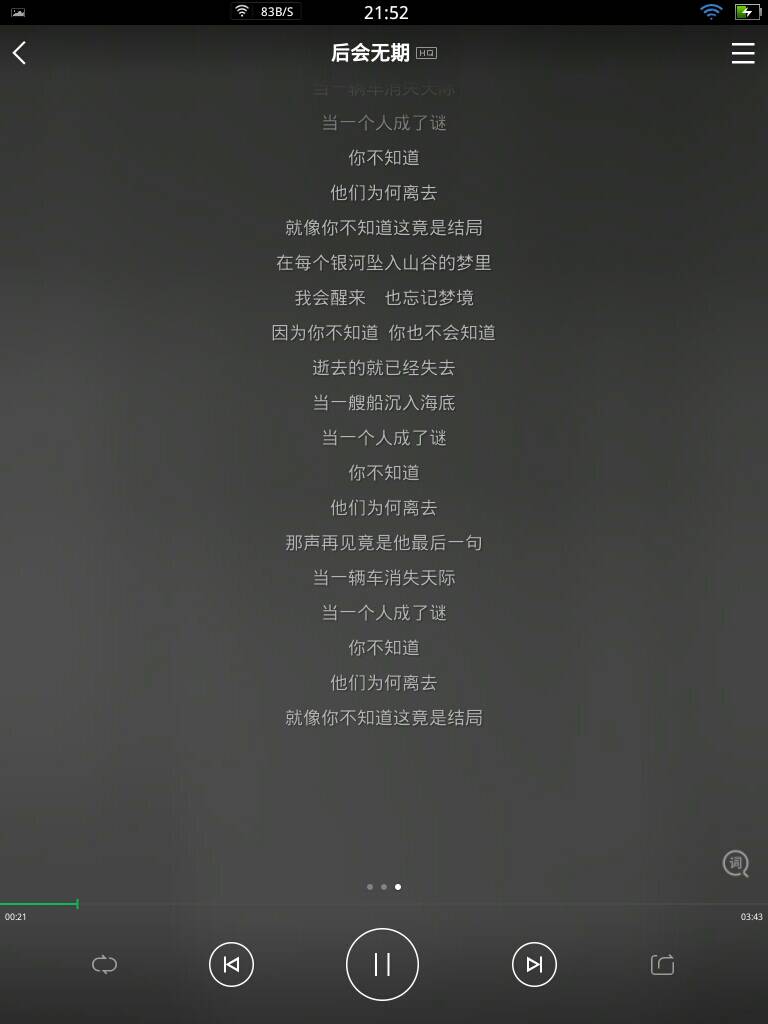Tap the page indicator dots

[384, 886]
